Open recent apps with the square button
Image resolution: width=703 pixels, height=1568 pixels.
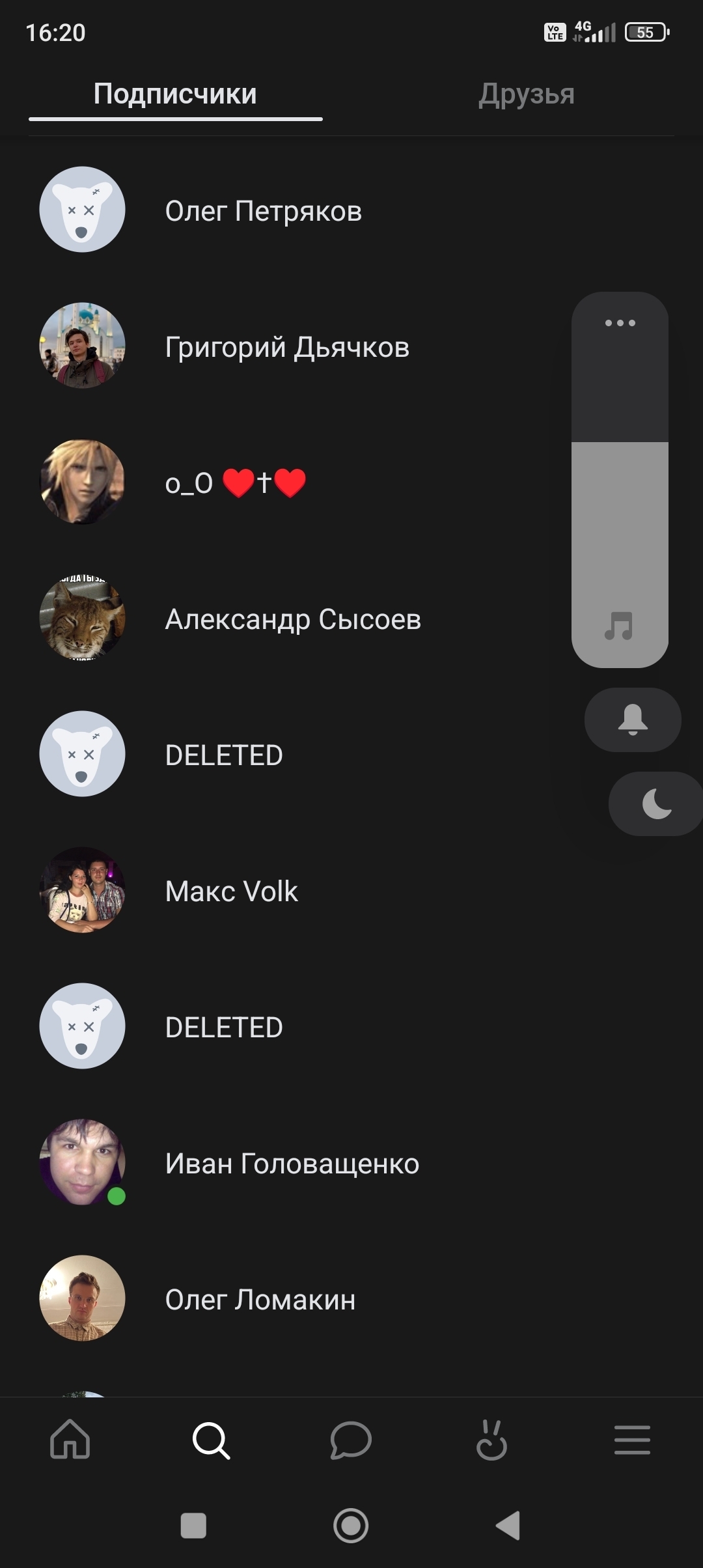(x=193, y=1525)
